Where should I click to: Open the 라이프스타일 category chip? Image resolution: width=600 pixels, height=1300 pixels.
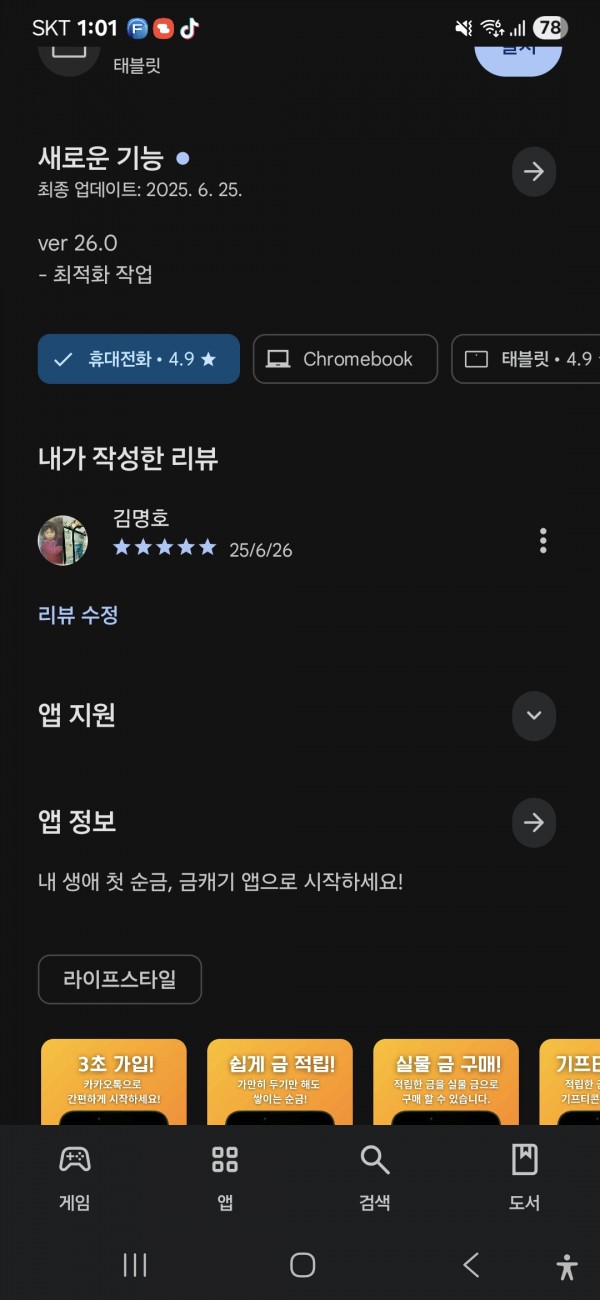click(x=120, y=979)
